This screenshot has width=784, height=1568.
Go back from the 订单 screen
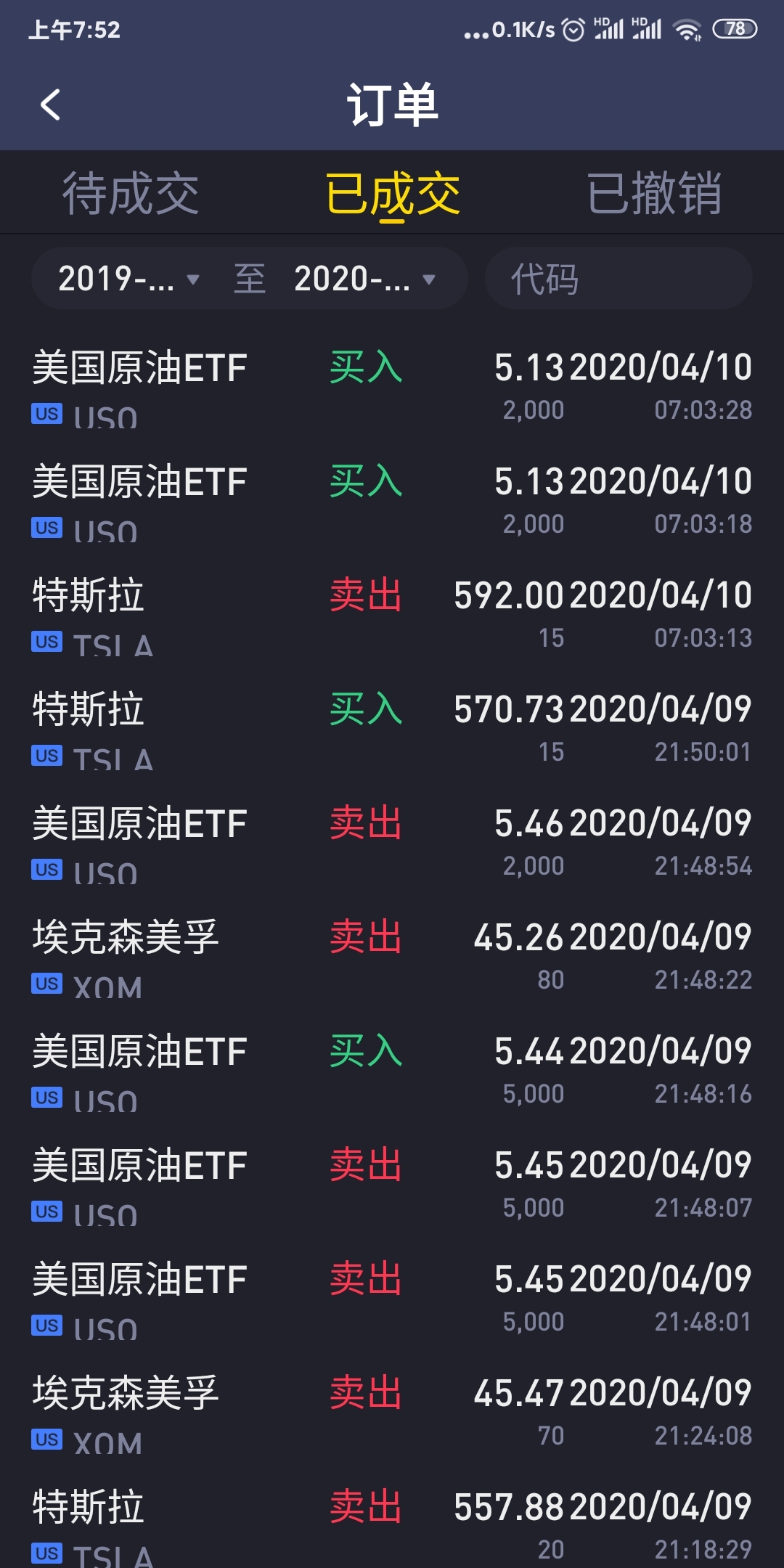[x=50, y=105]
